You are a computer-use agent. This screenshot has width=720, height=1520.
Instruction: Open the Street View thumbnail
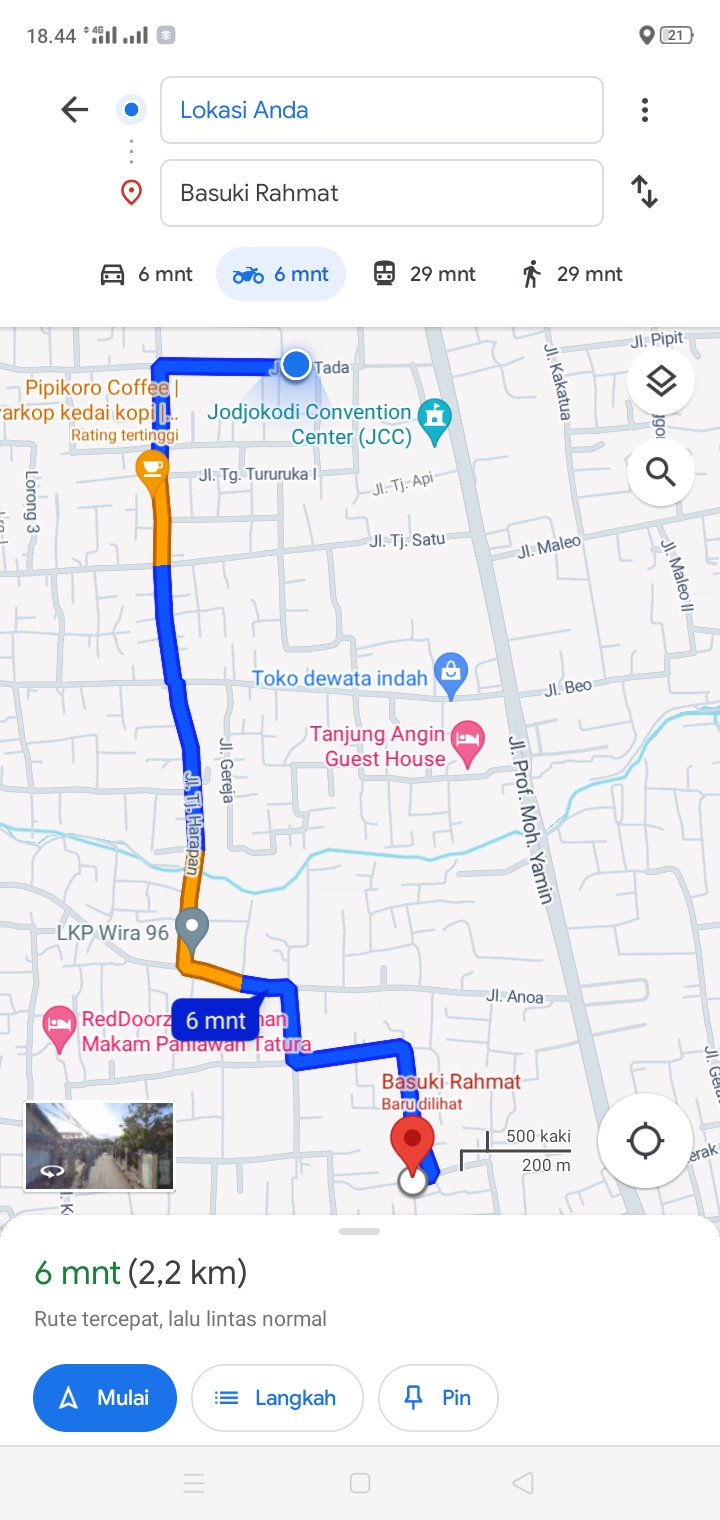(99, 1146)
